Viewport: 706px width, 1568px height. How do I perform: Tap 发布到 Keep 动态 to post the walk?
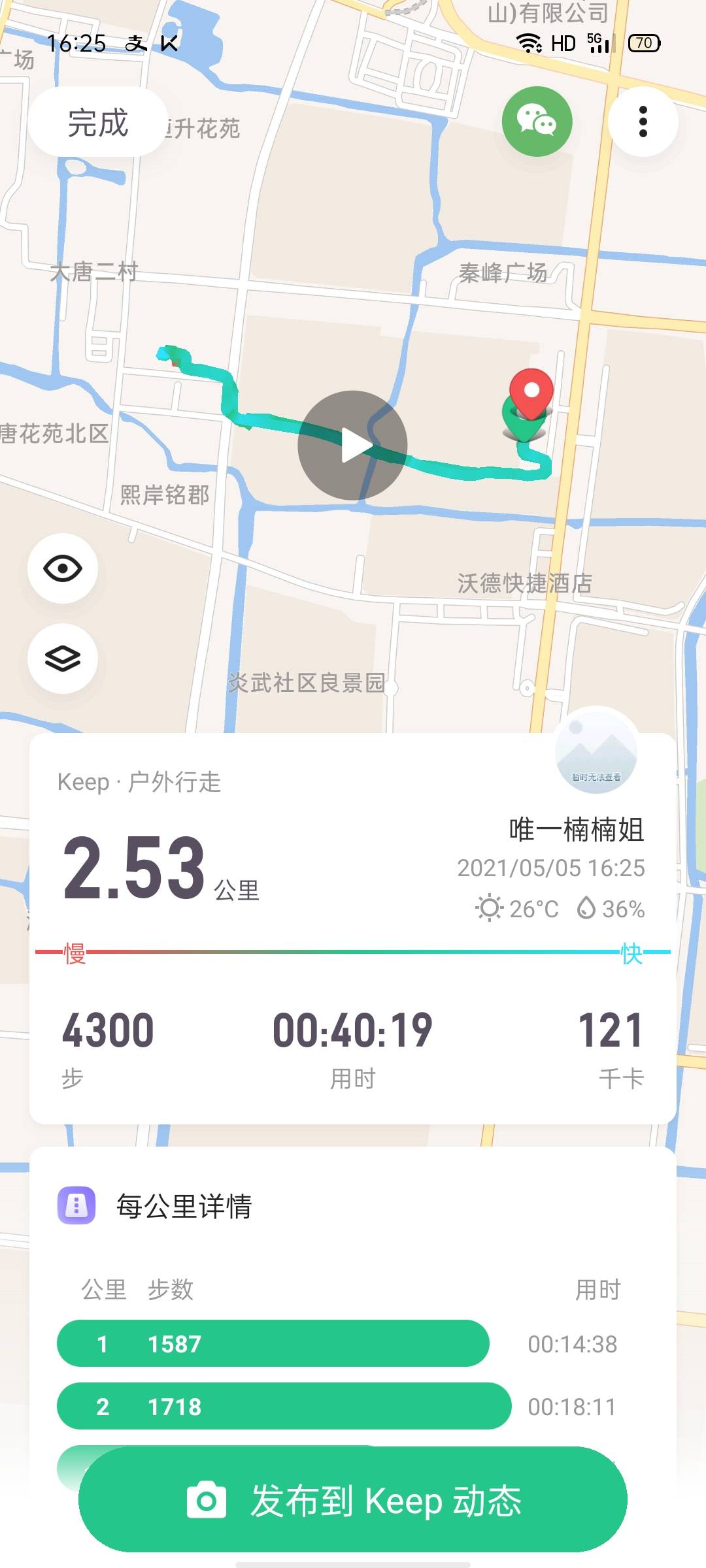click(x=353, y=1500)
